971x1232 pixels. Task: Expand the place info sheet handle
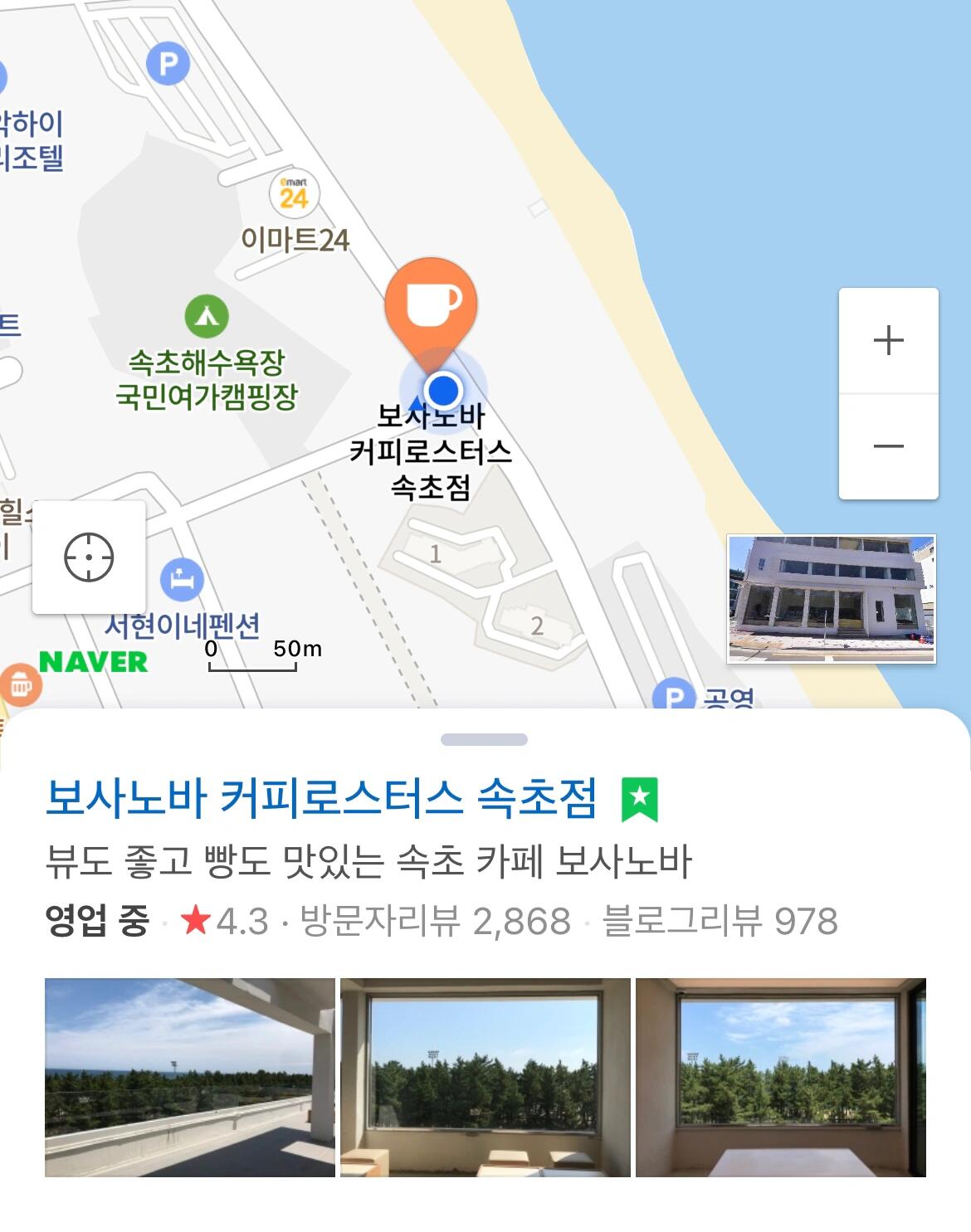[x=484, y=739]
